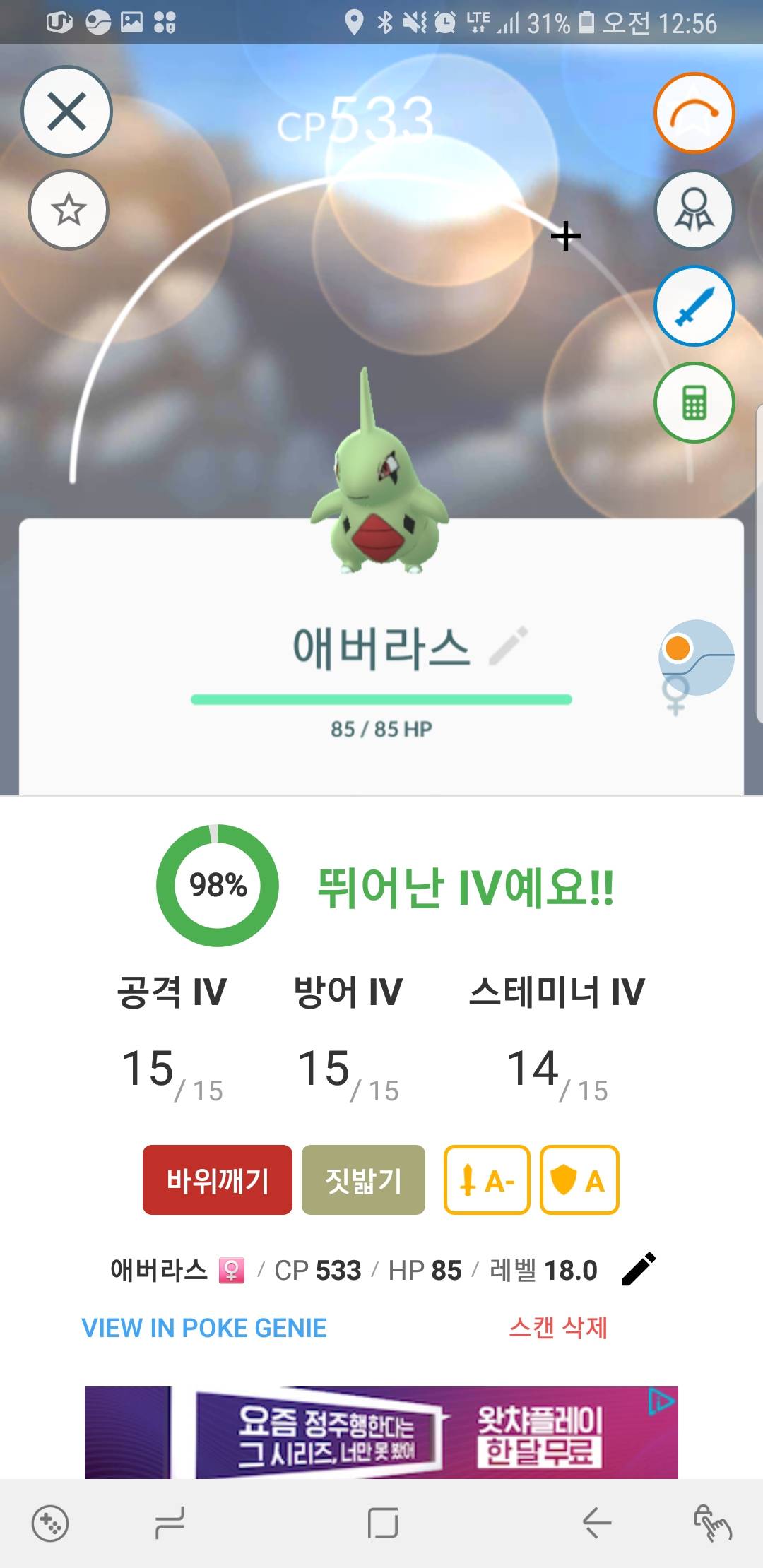Open the green calculator button
The height and width of the screenshot is (1568, 763).
click(694, 403)
